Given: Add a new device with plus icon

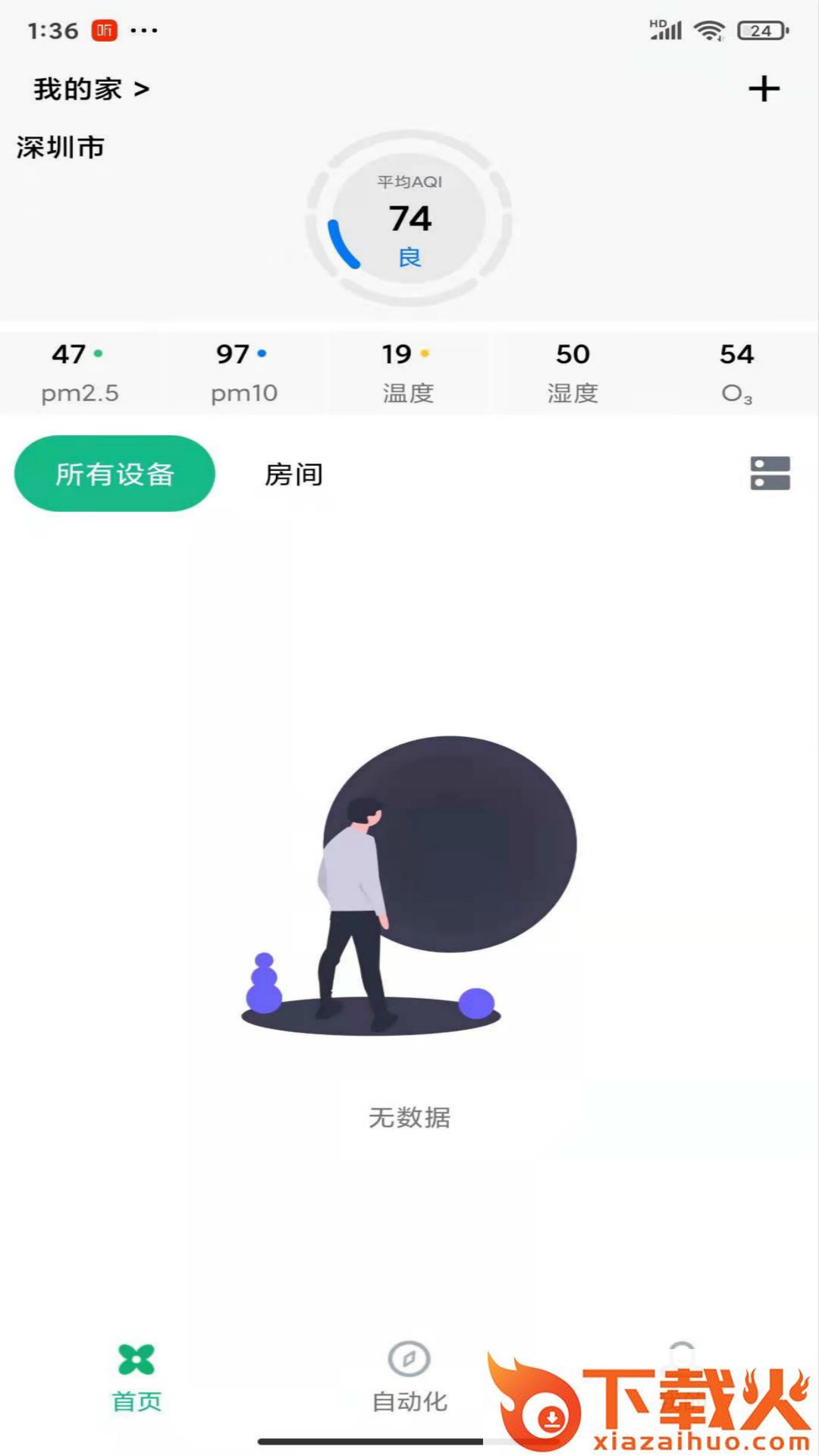Looking at the screenshot, I should click(764, 89).
